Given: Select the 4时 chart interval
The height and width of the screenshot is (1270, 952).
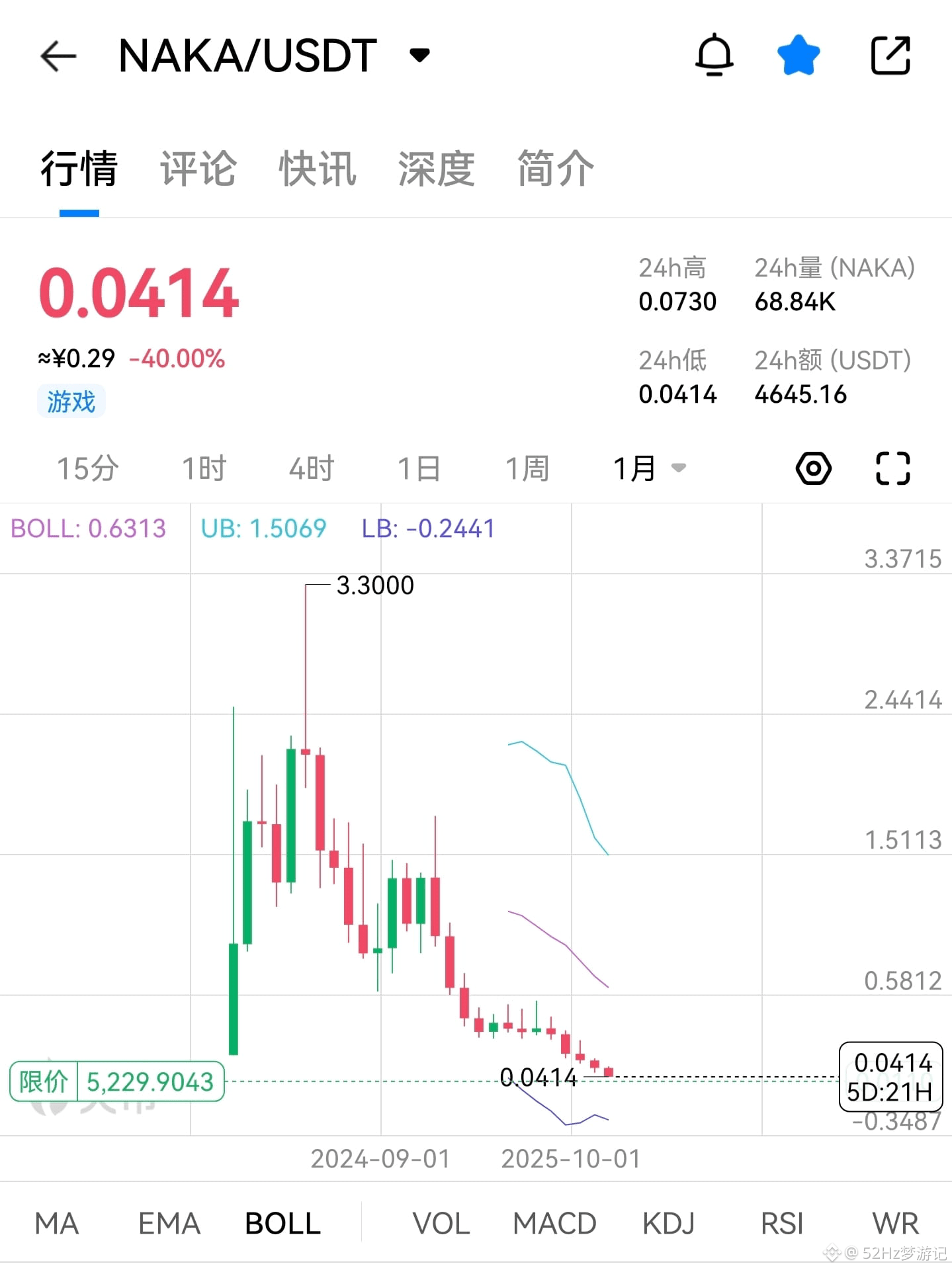Looking at the screenshot, I should coord(311,468).
